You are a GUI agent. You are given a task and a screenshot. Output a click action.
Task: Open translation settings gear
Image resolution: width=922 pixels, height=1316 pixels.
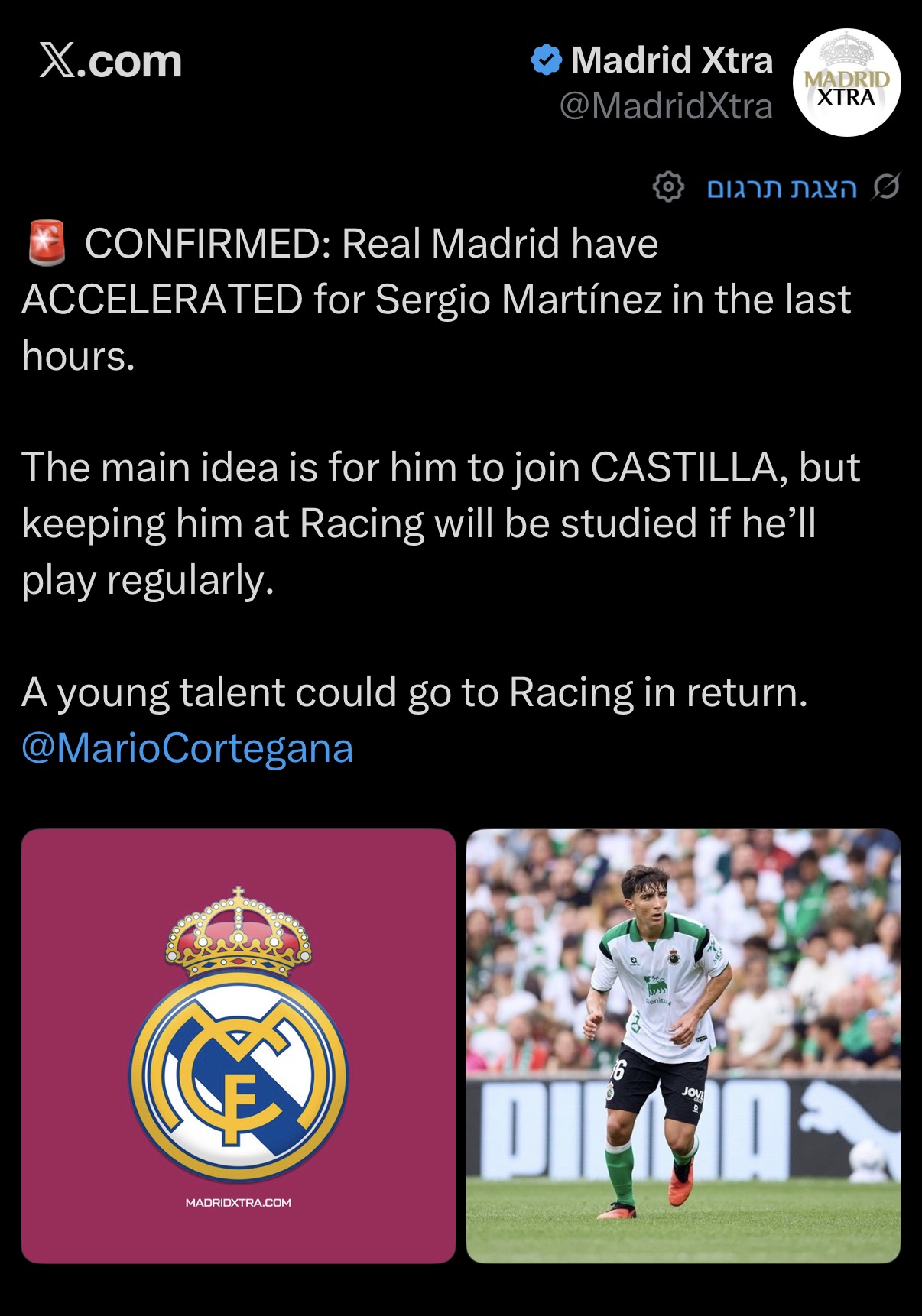click(668, 186)
